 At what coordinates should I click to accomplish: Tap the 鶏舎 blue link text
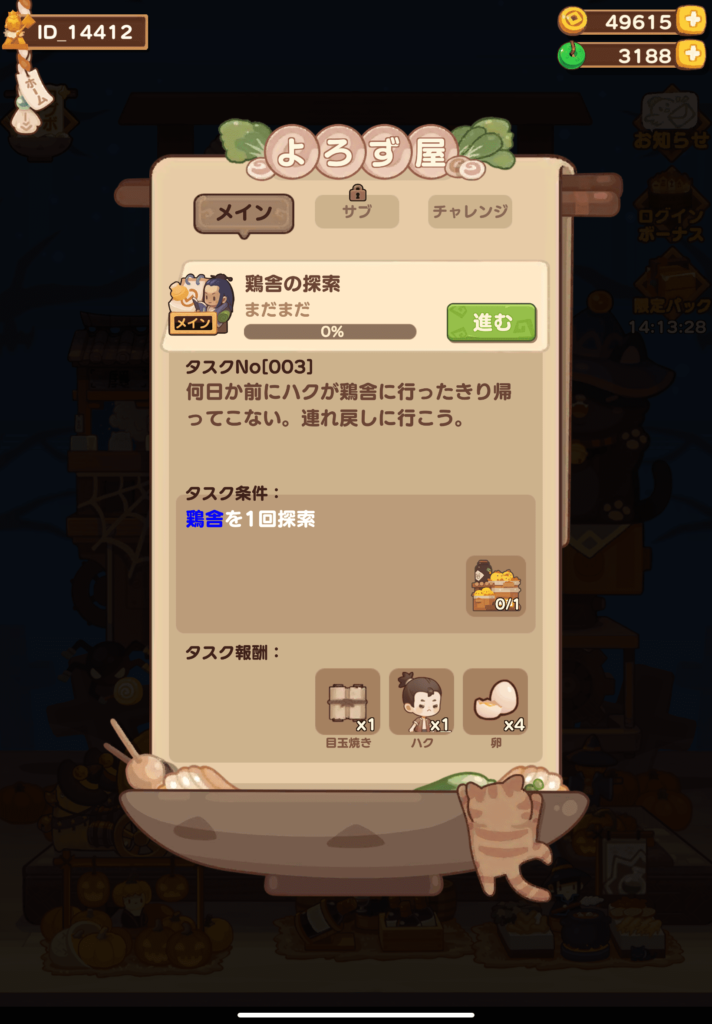pyautogui.click(x=204, y=520)
